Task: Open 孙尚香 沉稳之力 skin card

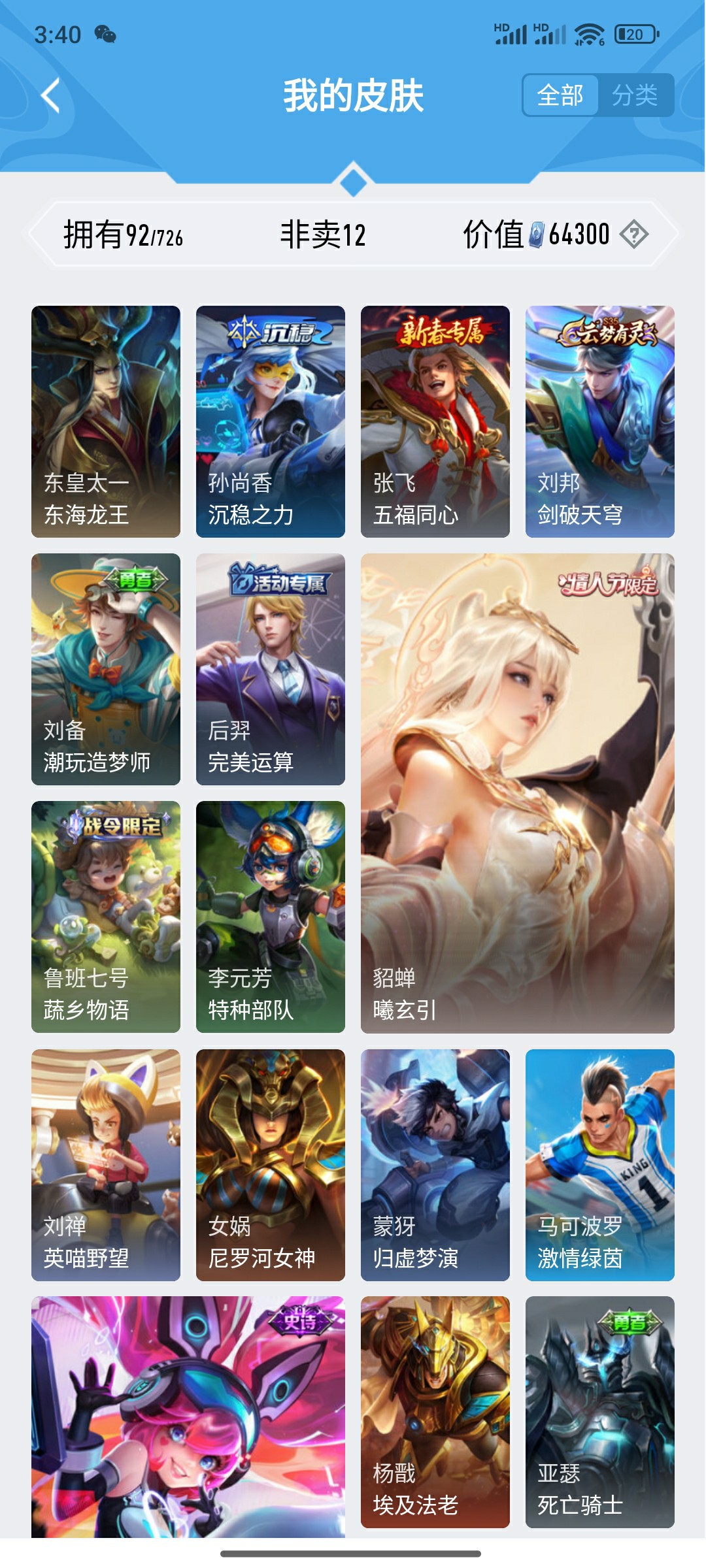Action: pyautogui.click(x=271, y=421)
